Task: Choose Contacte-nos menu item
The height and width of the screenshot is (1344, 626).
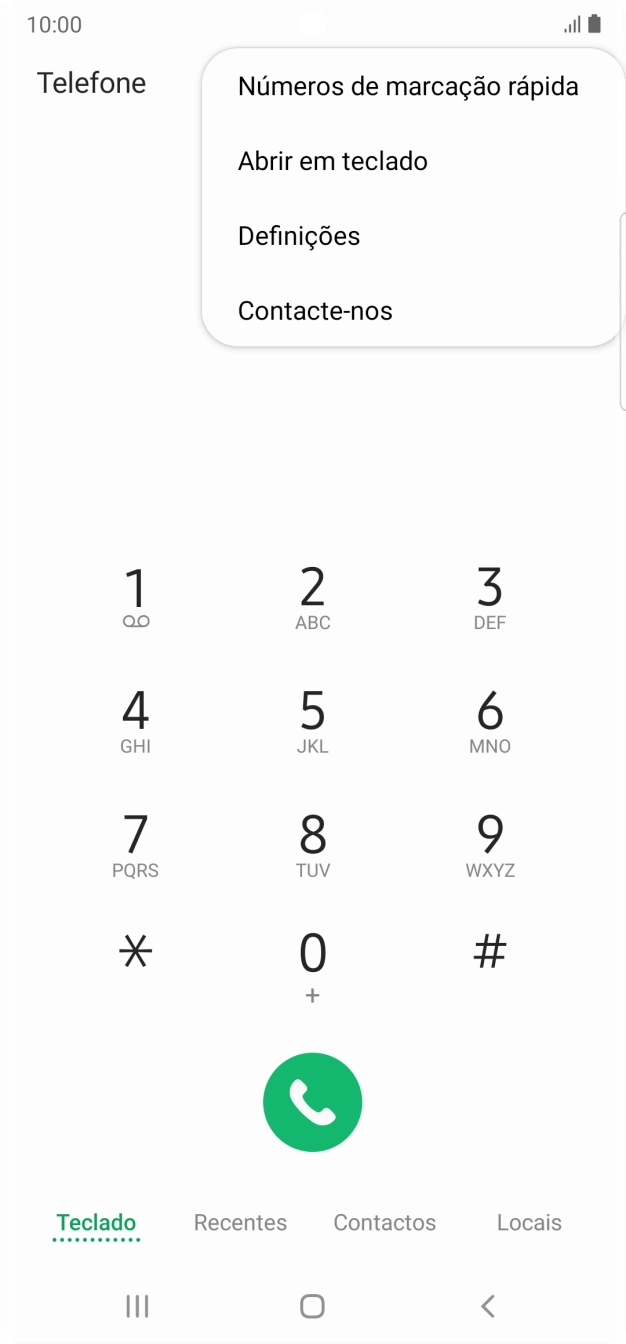Action: pyautogui.click(x=315, y=311)
